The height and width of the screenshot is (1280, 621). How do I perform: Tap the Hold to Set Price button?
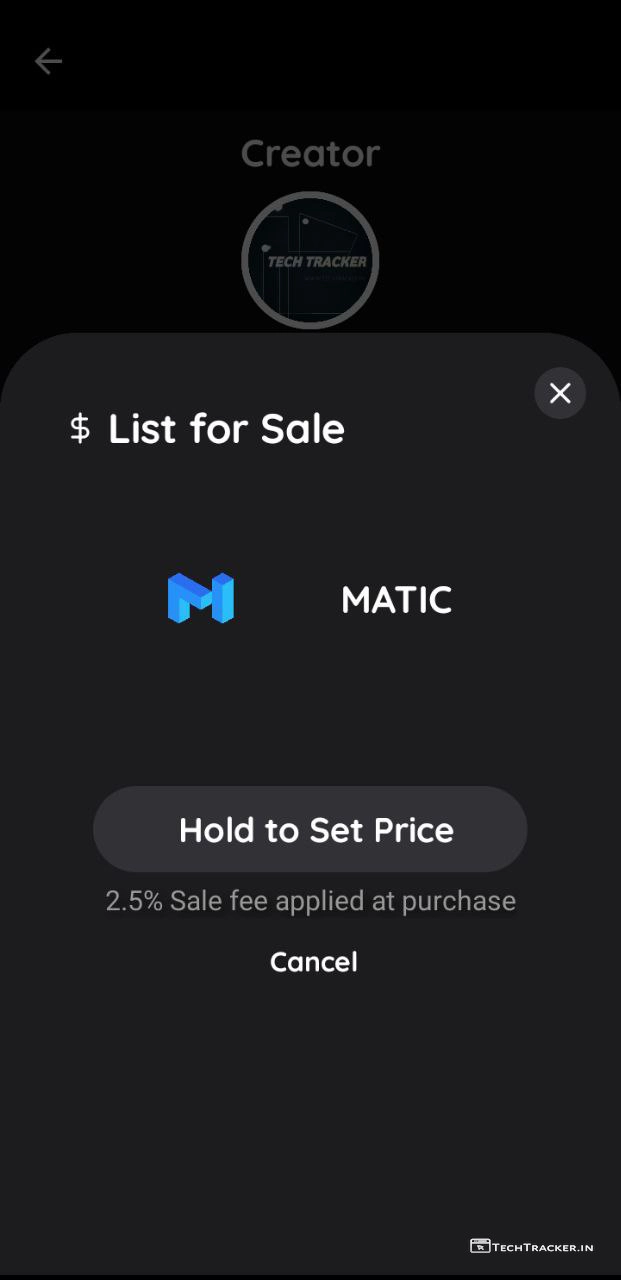(310, 829)
